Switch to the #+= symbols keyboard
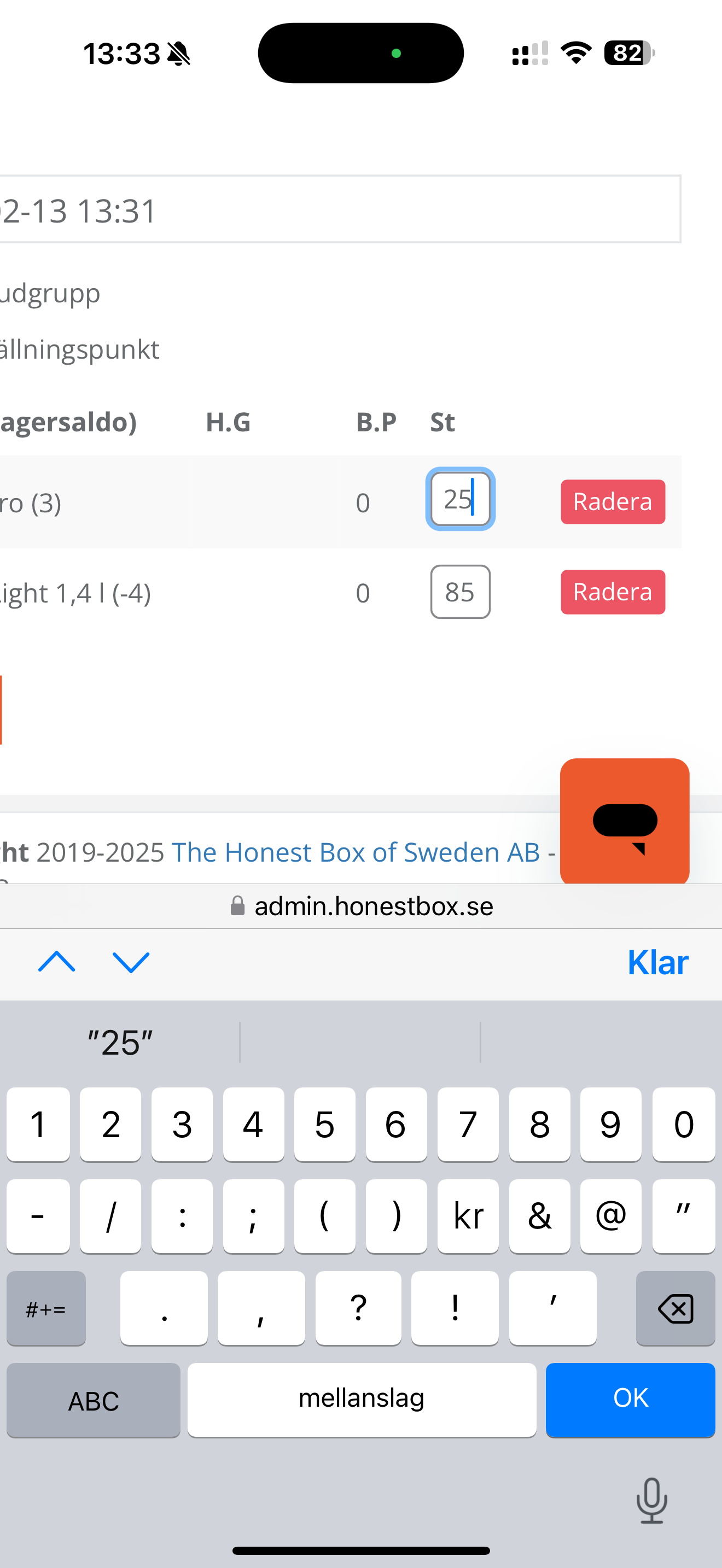The height and width of the screenshot is (1568, 722). coord(45,1309)
